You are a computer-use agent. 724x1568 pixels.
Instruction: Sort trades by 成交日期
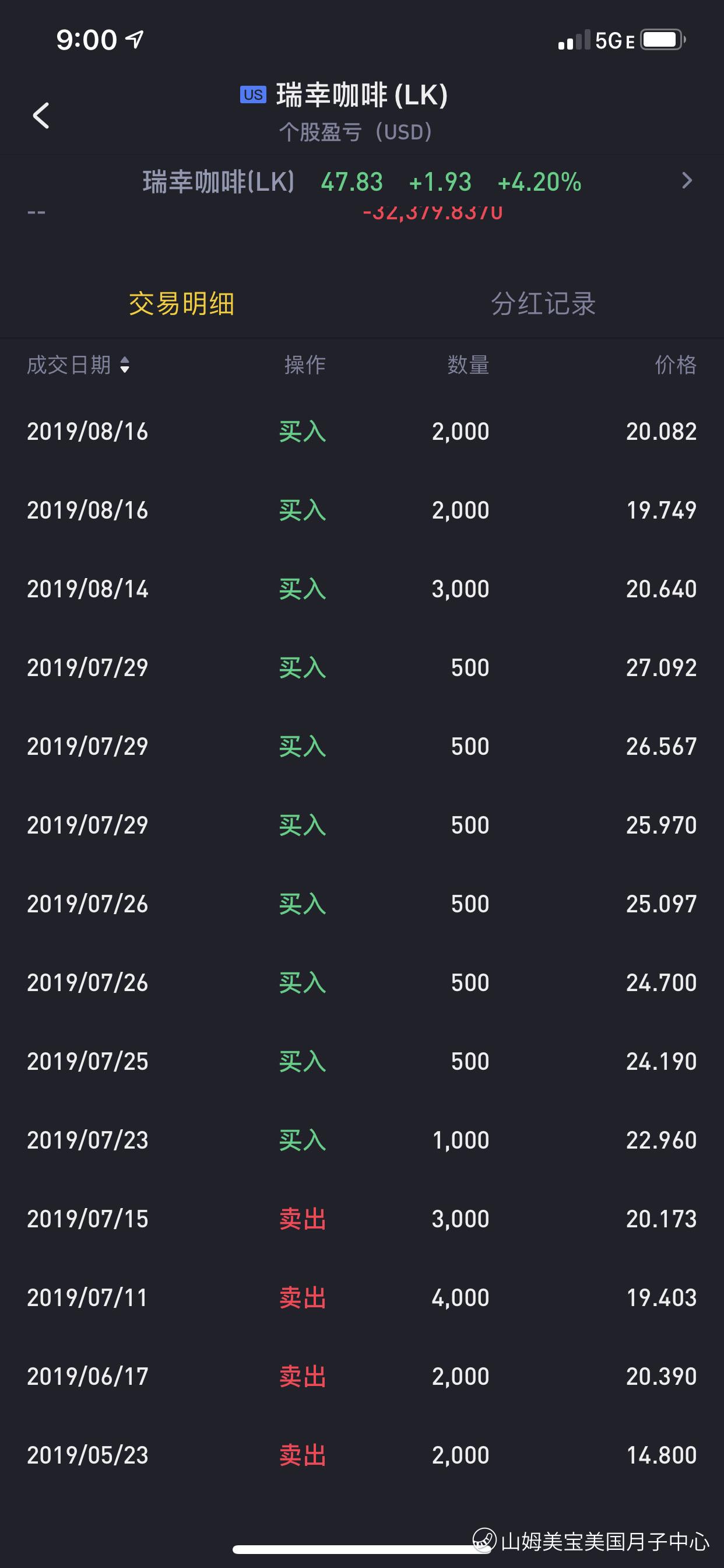(x=79, y=365)
